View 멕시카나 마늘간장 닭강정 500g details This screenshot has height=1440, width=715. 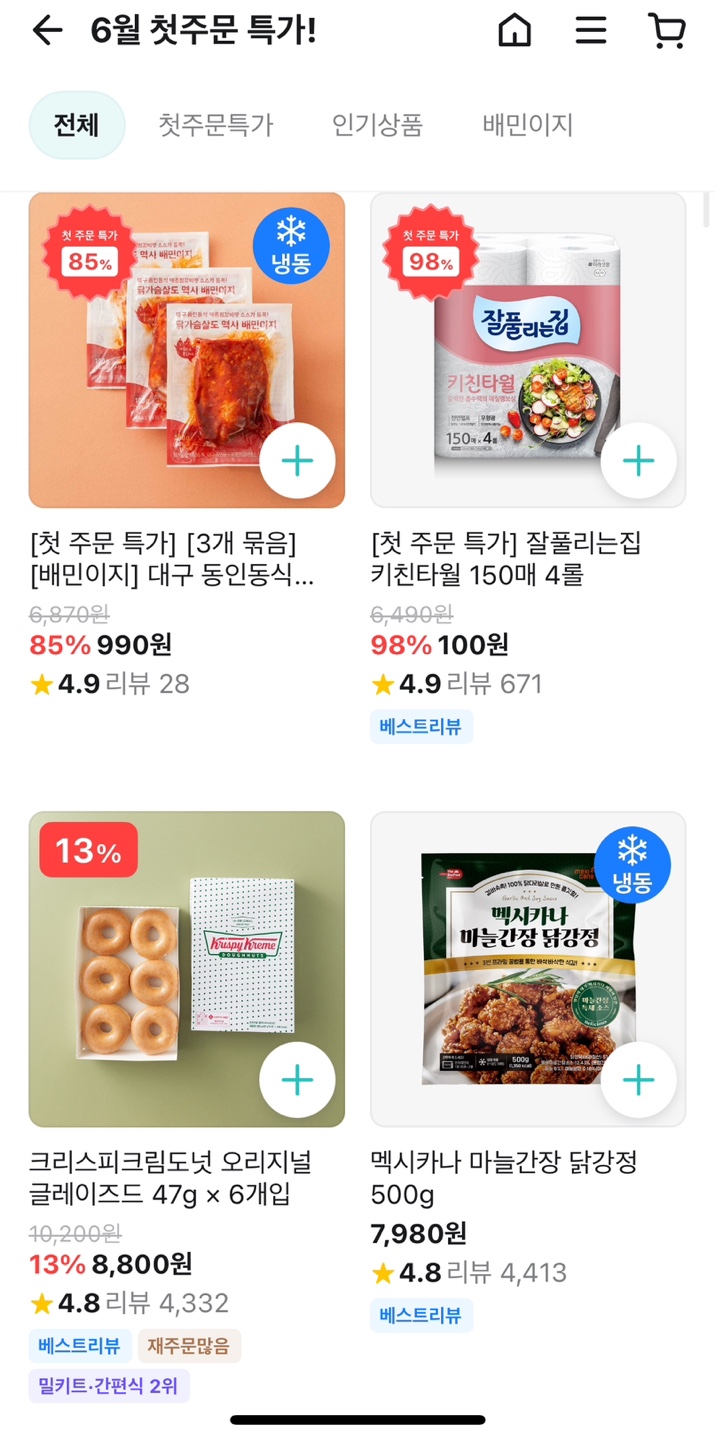[x=503, y=1178]
